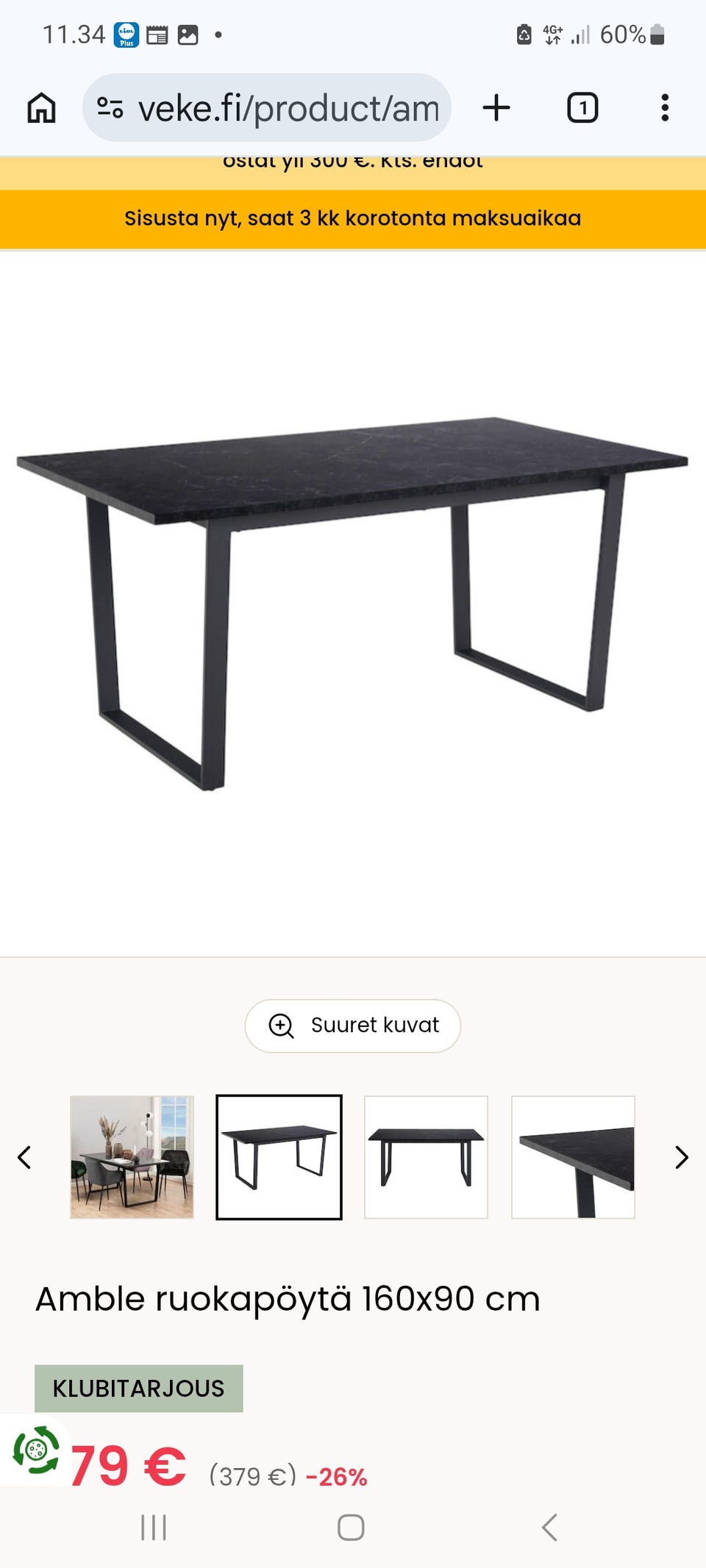The image size is (706, 1568).
Task: Open Suuret kuvat image viewer
Action: click(x=353, y=1025)
